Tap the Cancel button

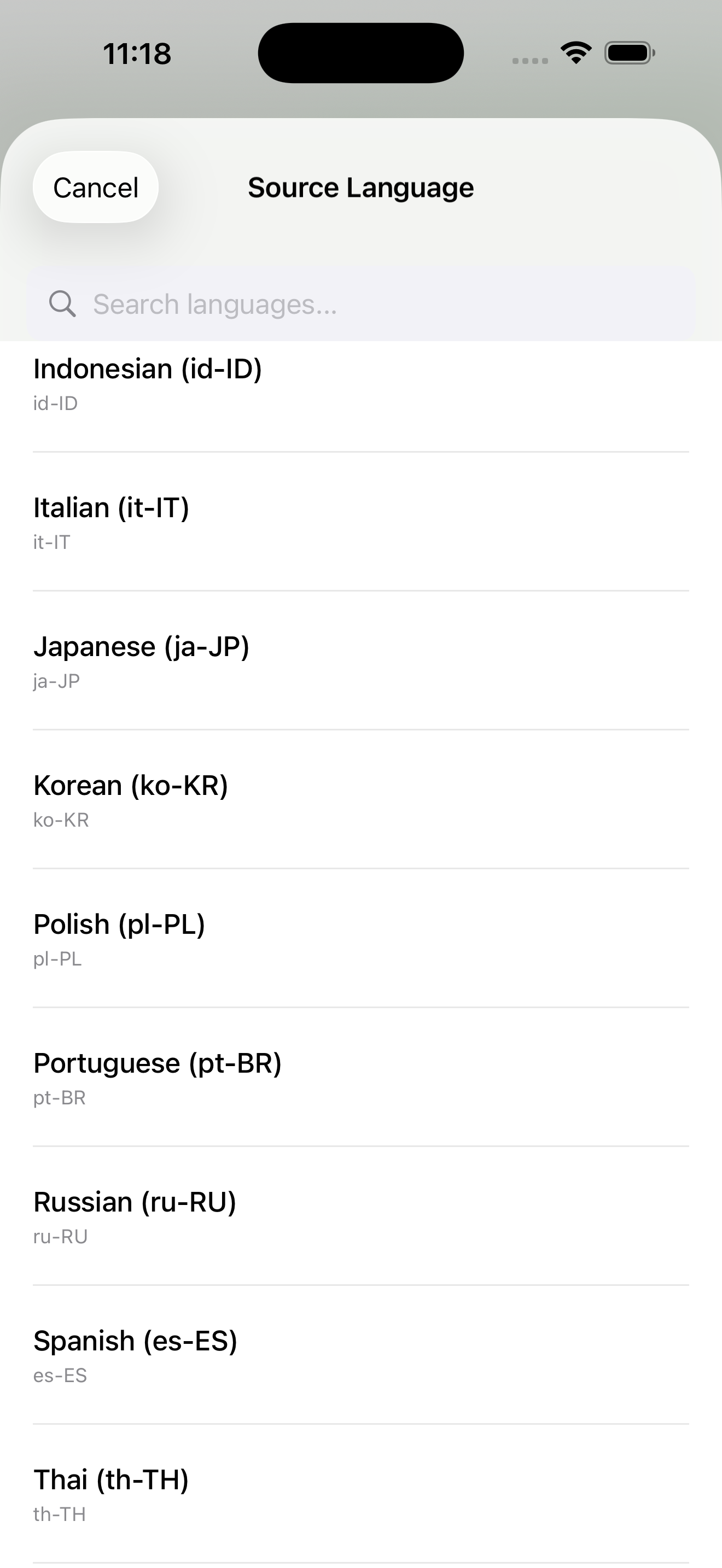95,187
